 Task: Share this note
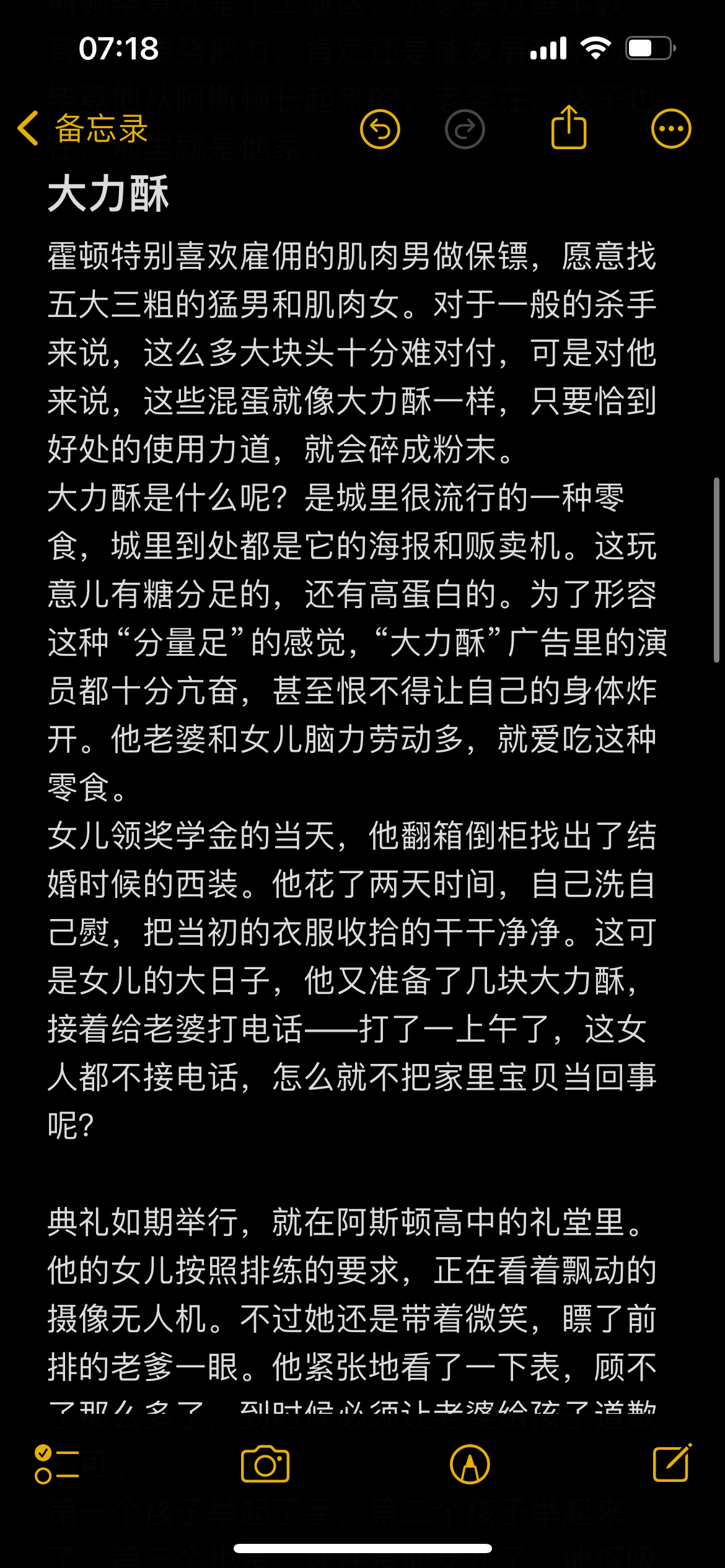tap(568, 128)
